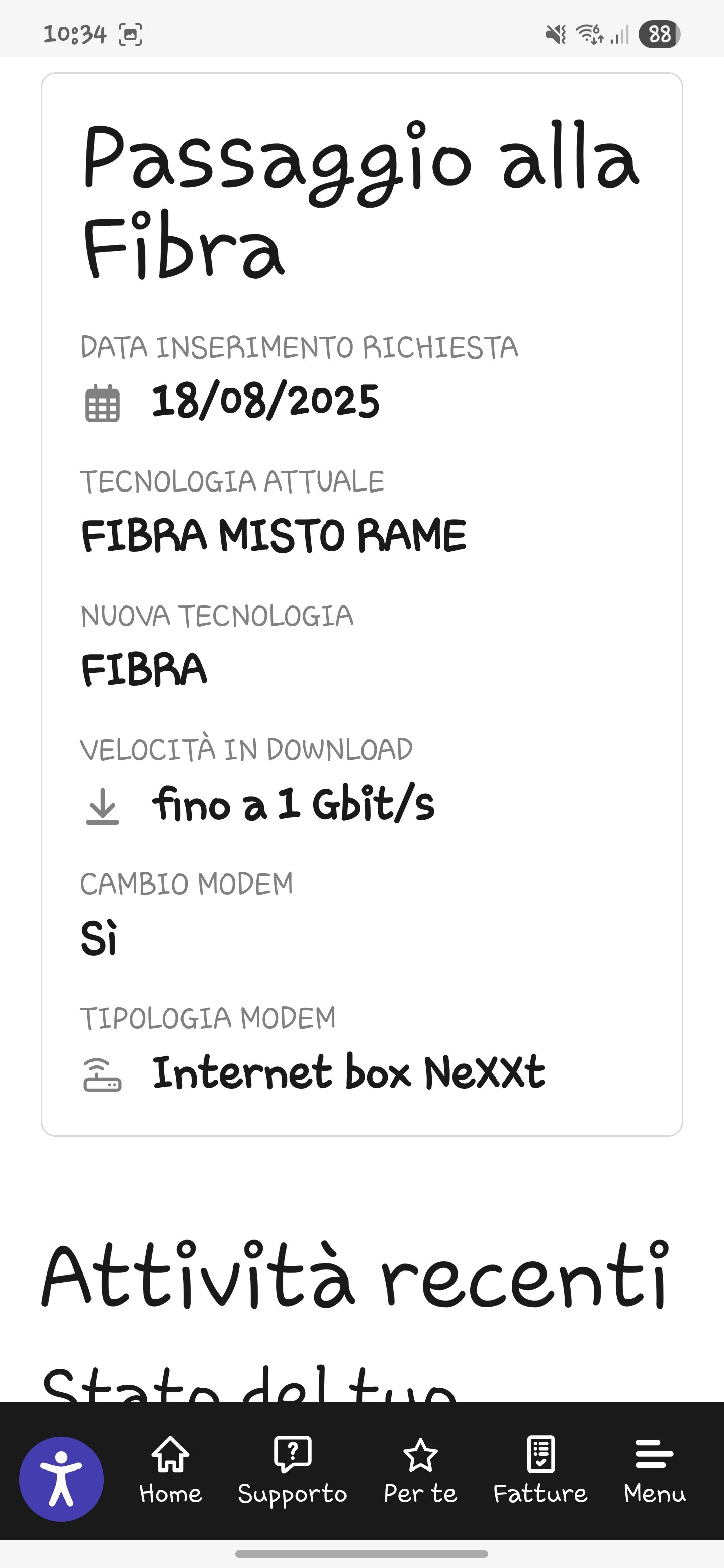This screenshot has width=724, height=1568.
Task: Go to the Home tab
Action: (170, 1470)
